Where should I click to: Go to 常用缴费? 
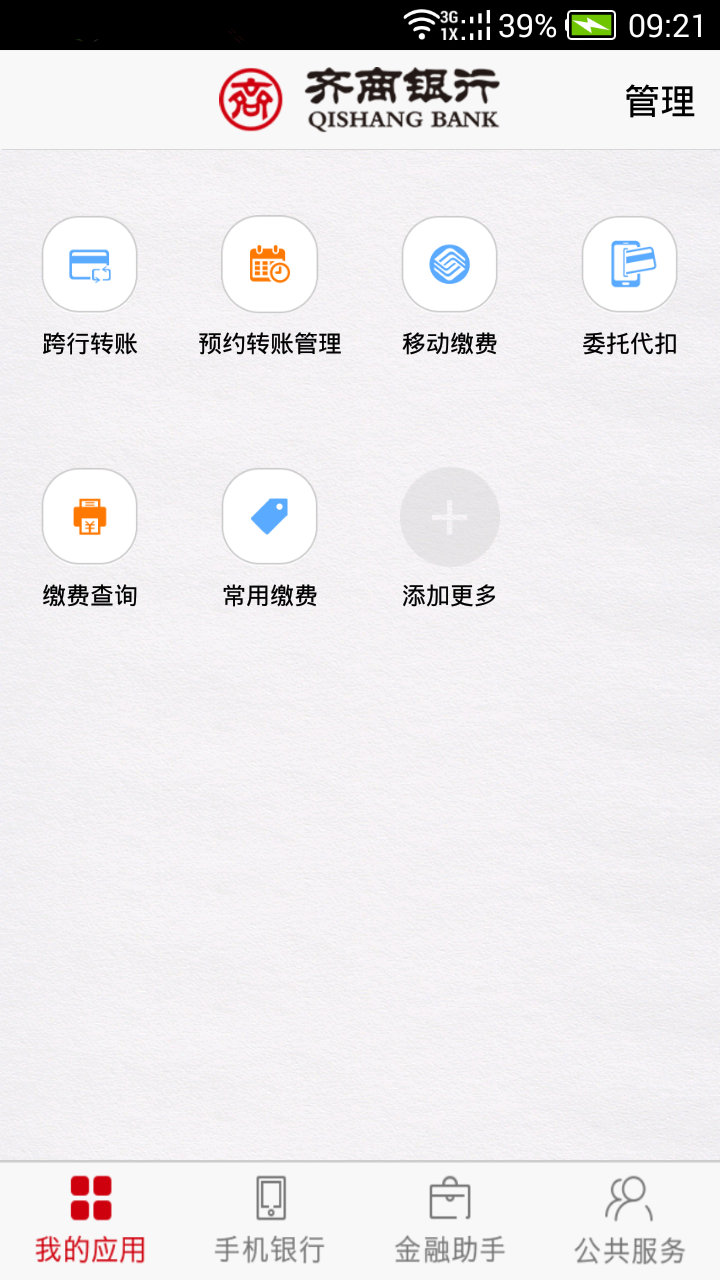tap(269, 517)
